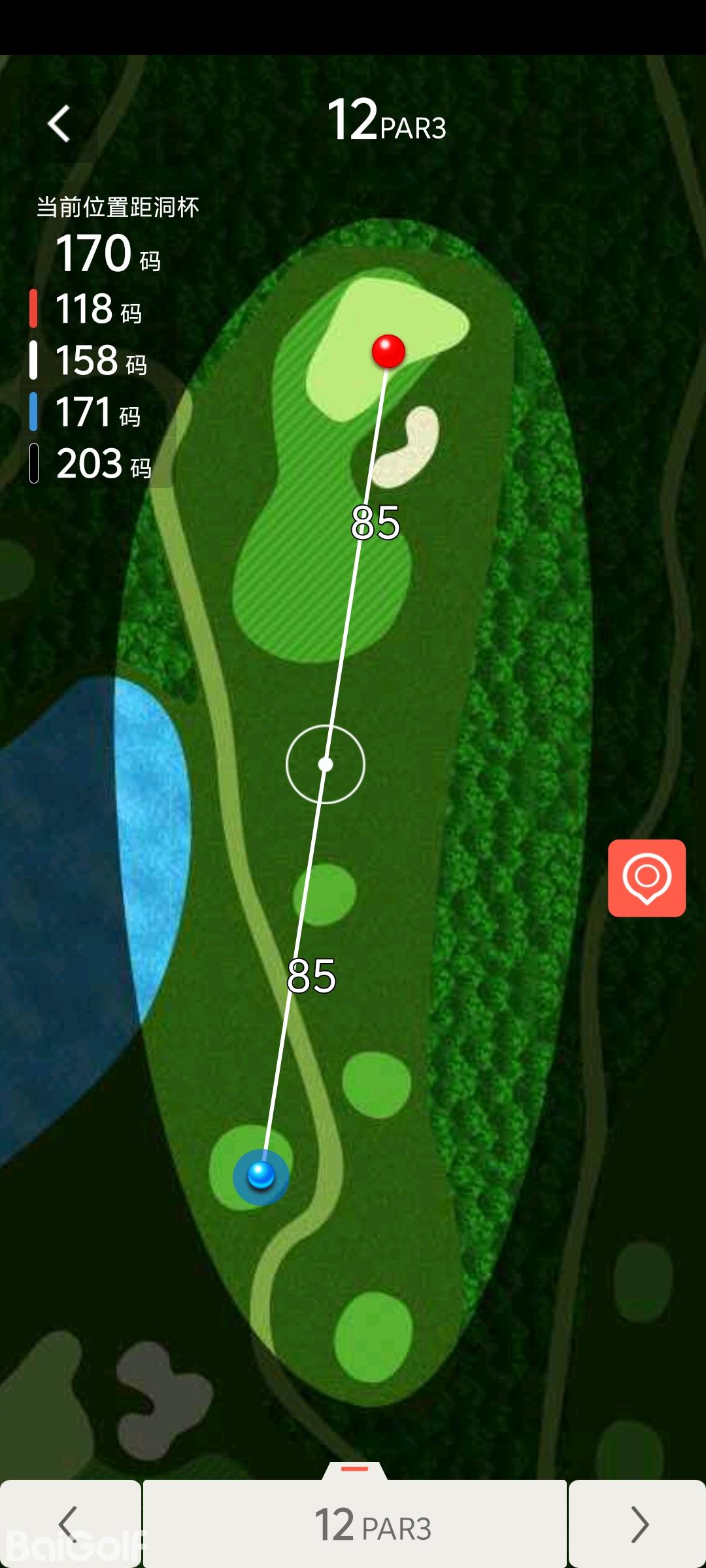Tap the red location pin button
The image size is (706, 1568).
647,878
